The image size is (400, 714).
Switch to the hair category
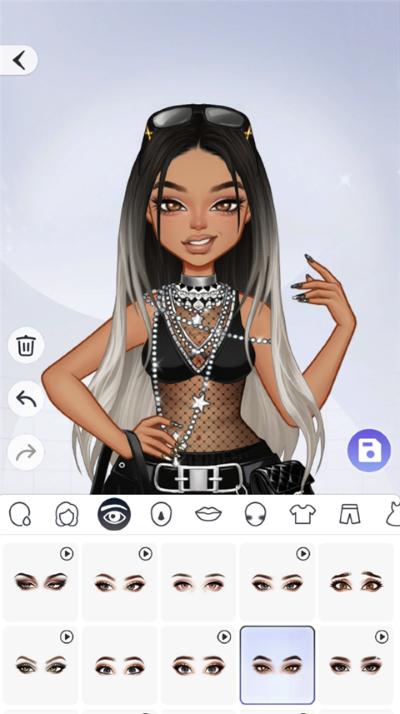(x=67, y=515)
